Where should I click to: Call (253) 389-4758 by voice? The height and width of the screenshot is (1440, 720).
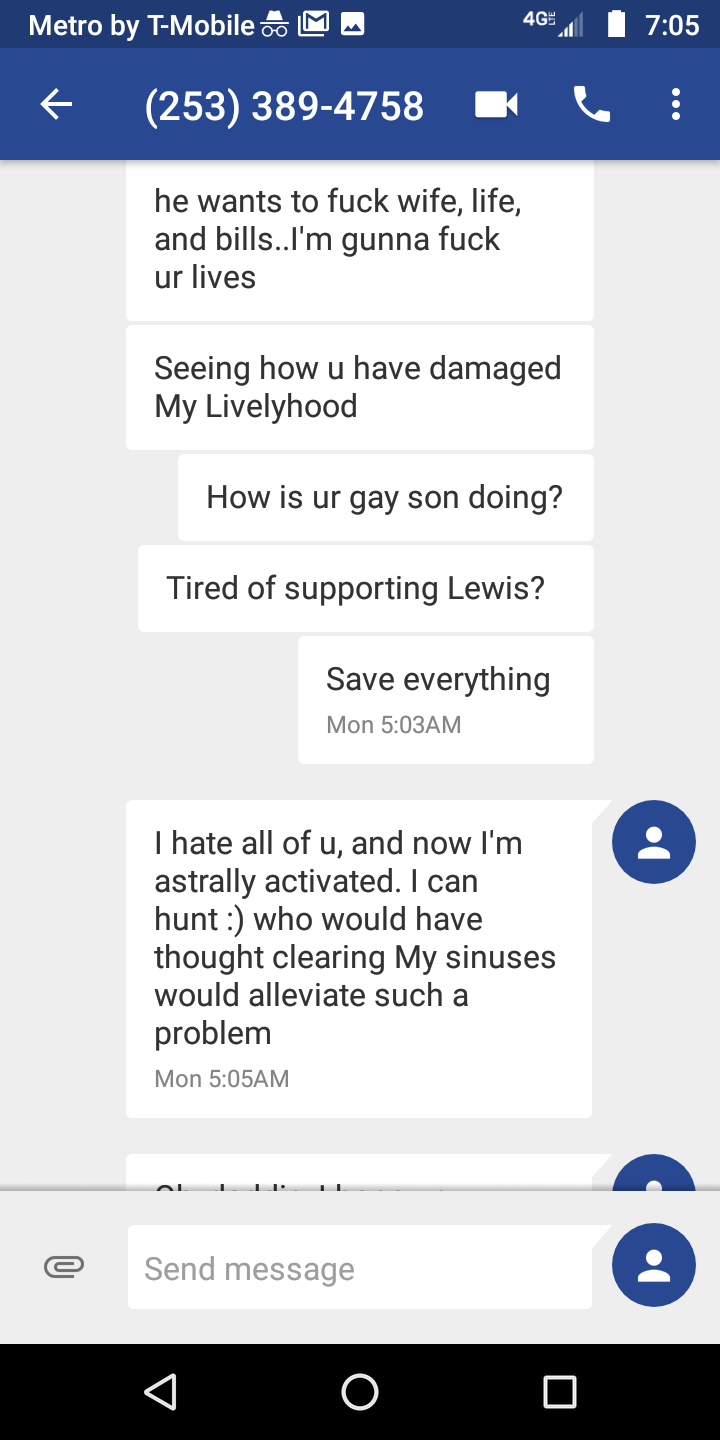point(591,104)
